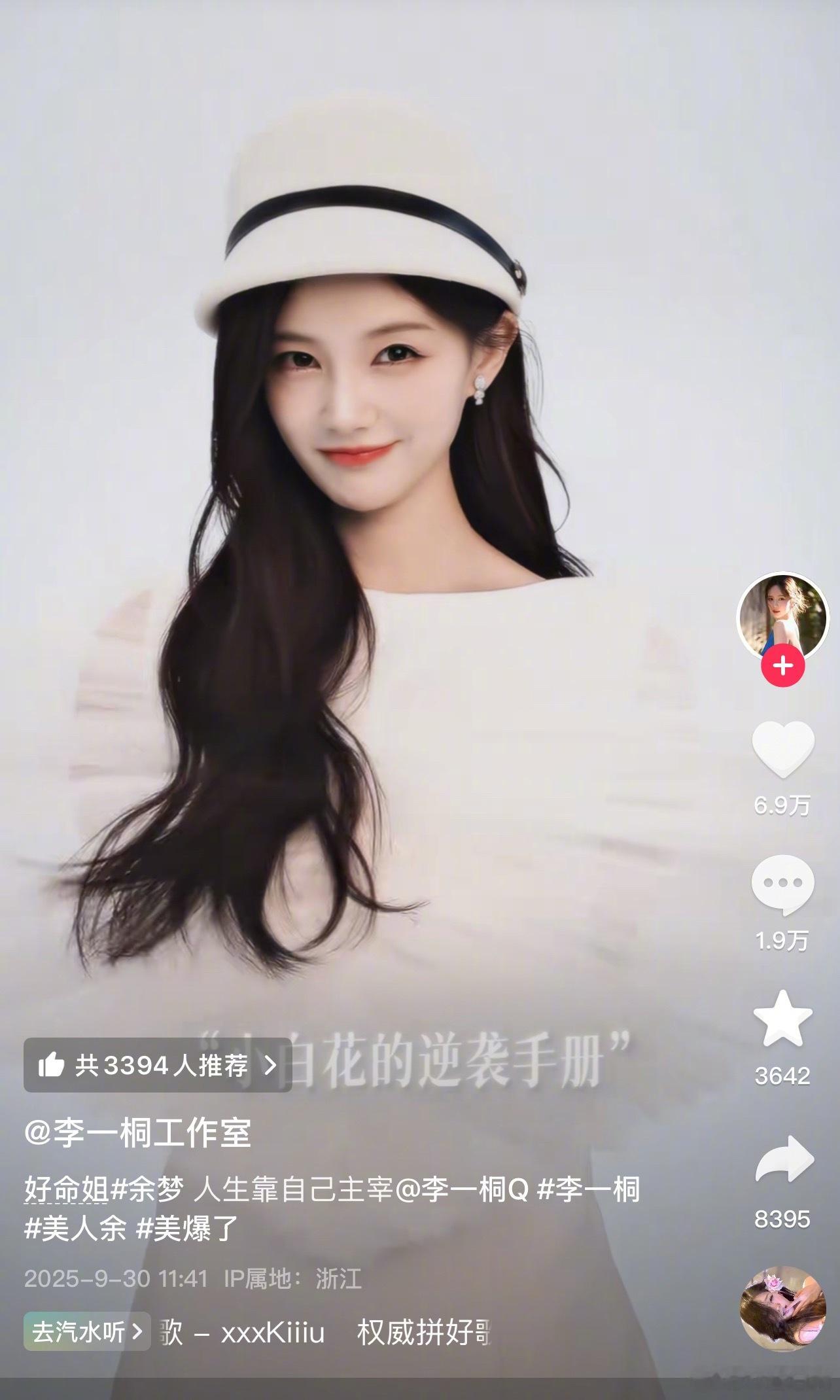Favorite the video with the star icon
Viewport: 840px width, 1400px height.
782,1019
